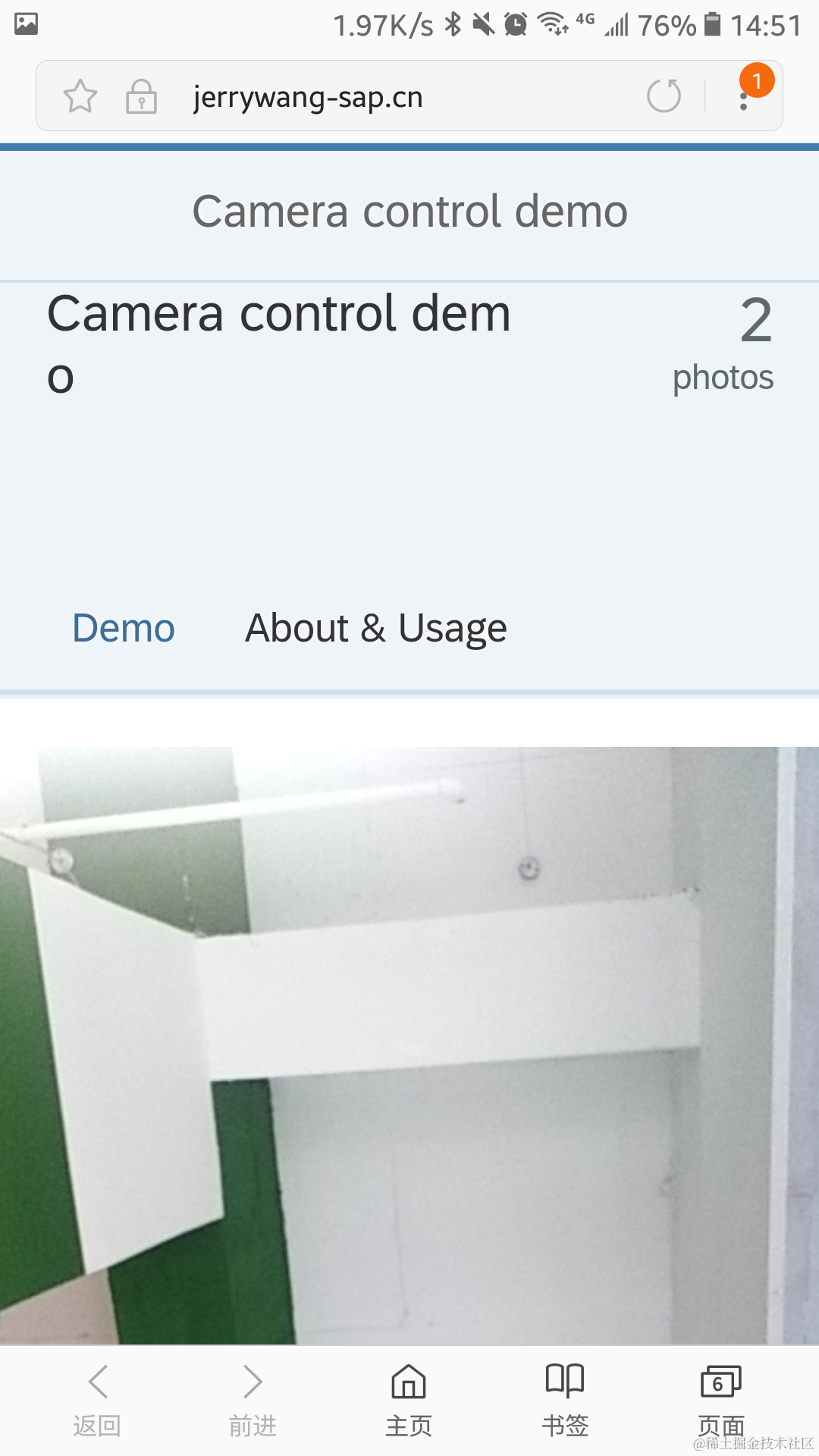This screenshot has width=819, height=1456.
Task: Bookmark this page with the star icon
Action: click(x=80, y=97)
